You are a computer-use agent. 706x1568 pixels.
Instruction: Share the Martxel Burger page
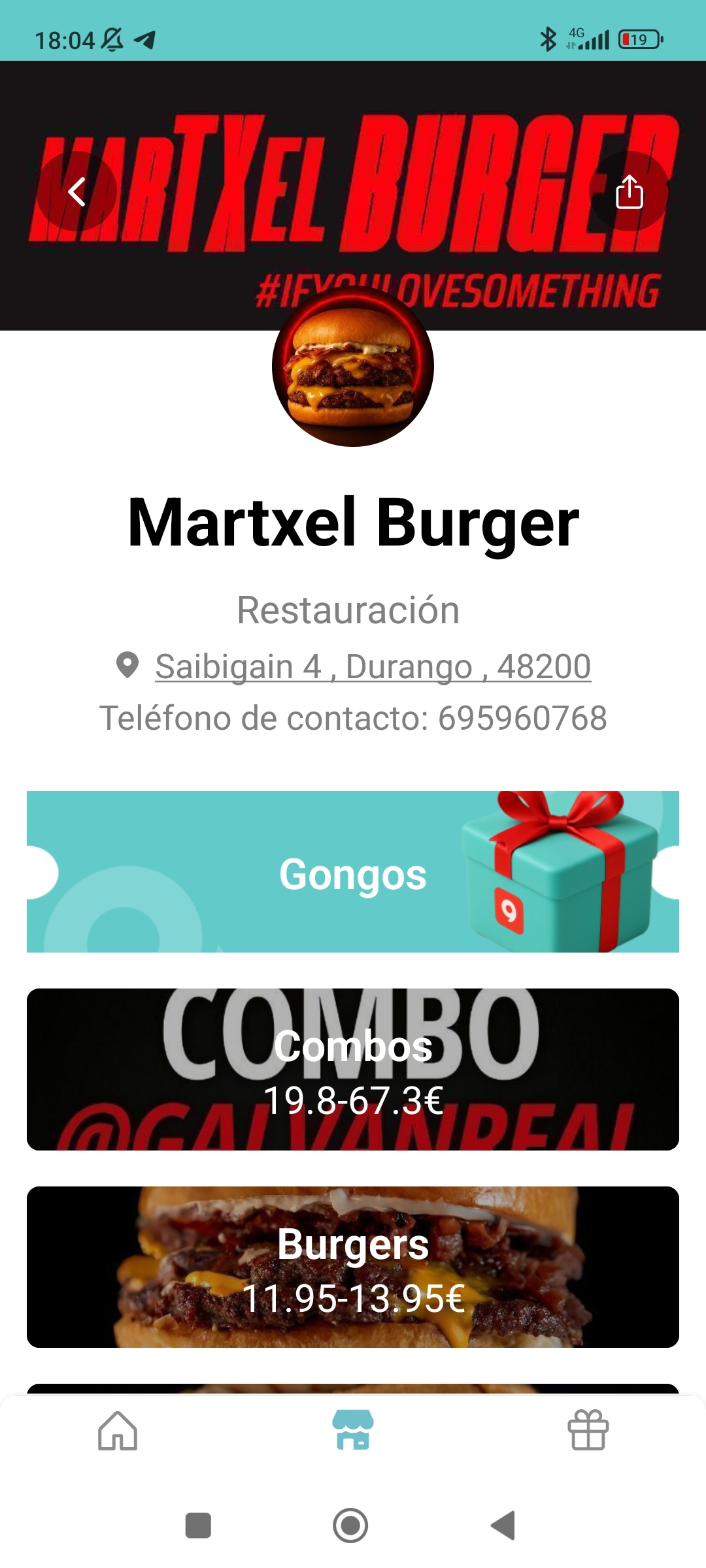pos(629,191)
